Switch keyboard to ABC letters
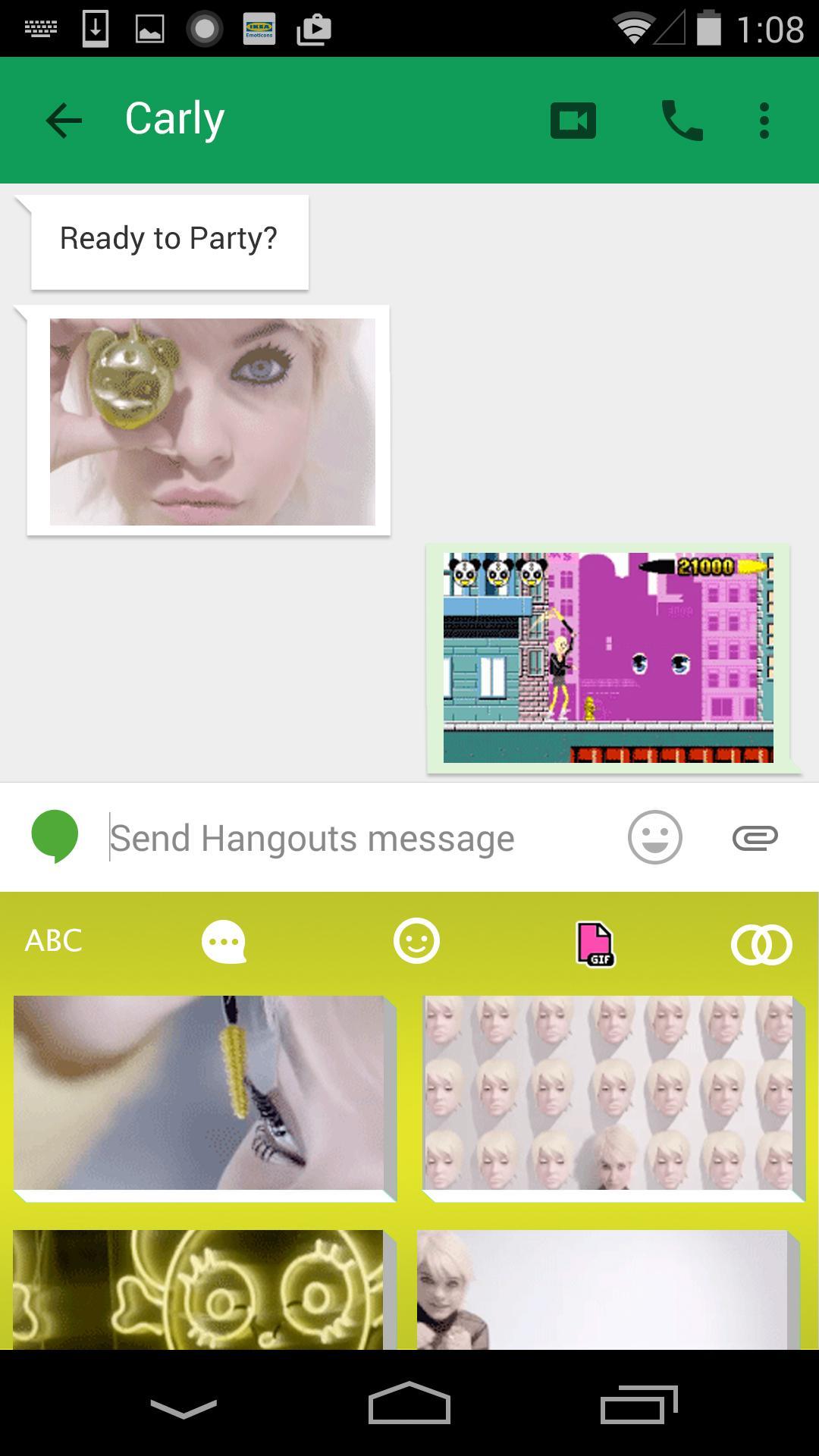Screen dimensions: 819x1456 (53, 941)
